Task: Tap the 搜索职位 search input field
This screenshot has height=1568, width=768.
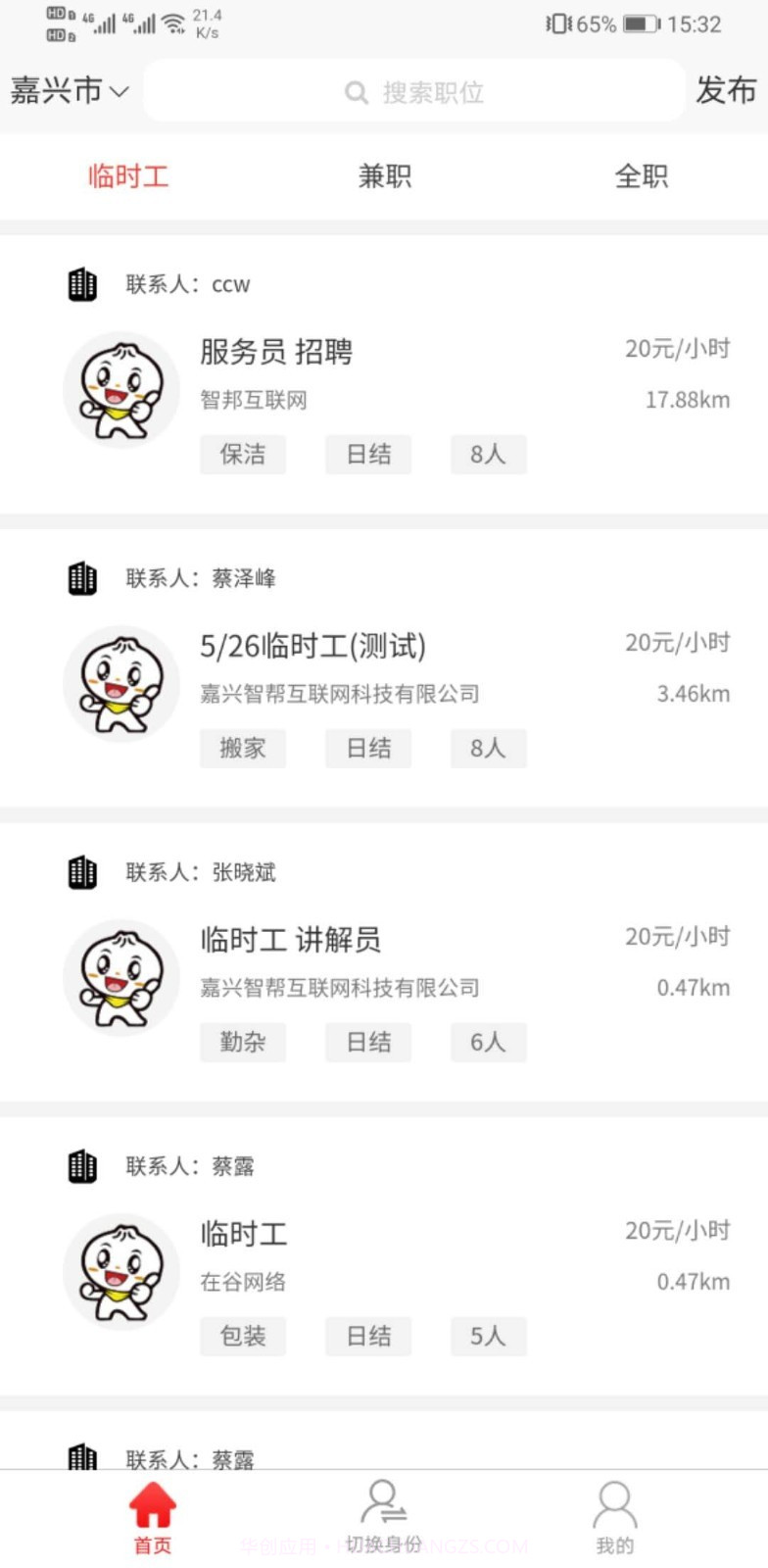Action: pos(421,91)
